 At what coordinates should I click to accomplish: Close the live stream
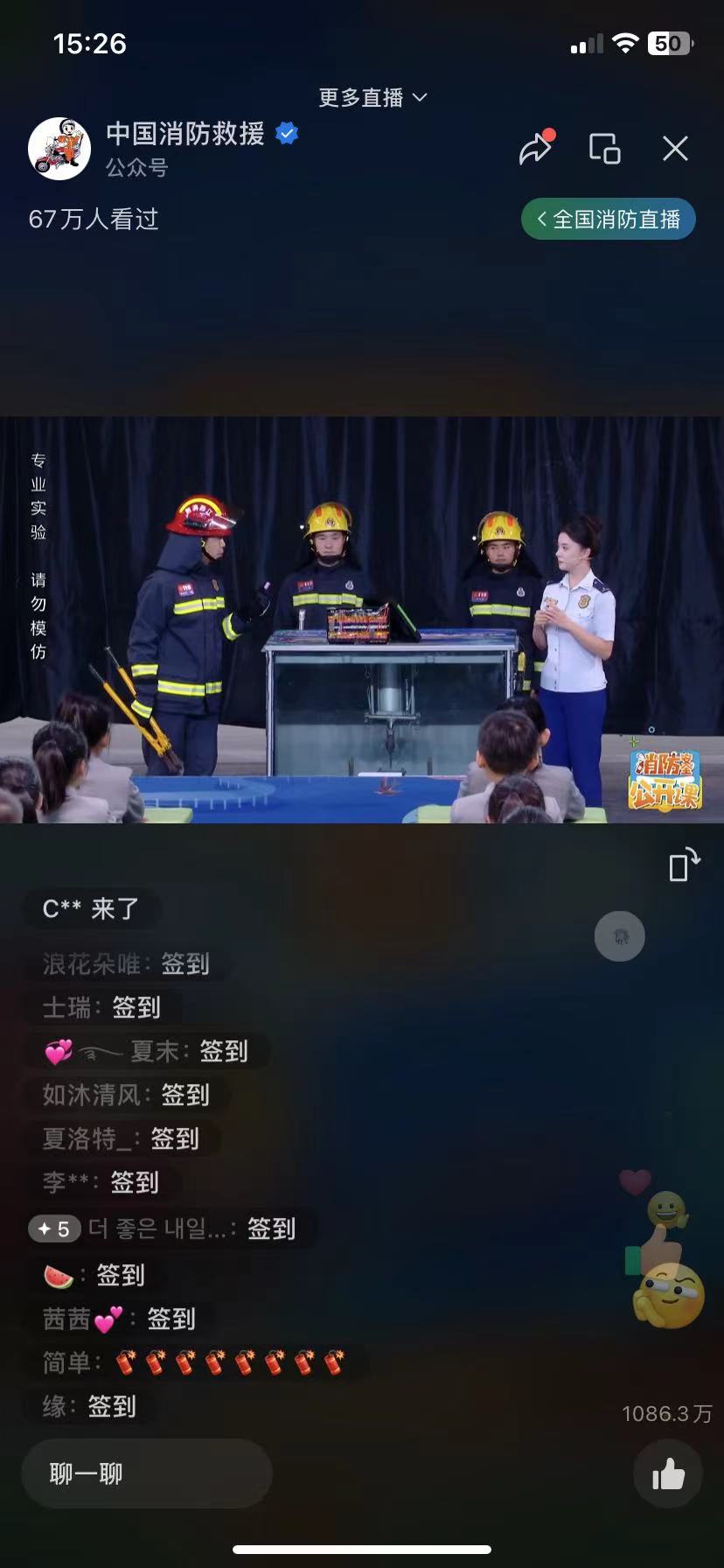[x=675, y=149]
